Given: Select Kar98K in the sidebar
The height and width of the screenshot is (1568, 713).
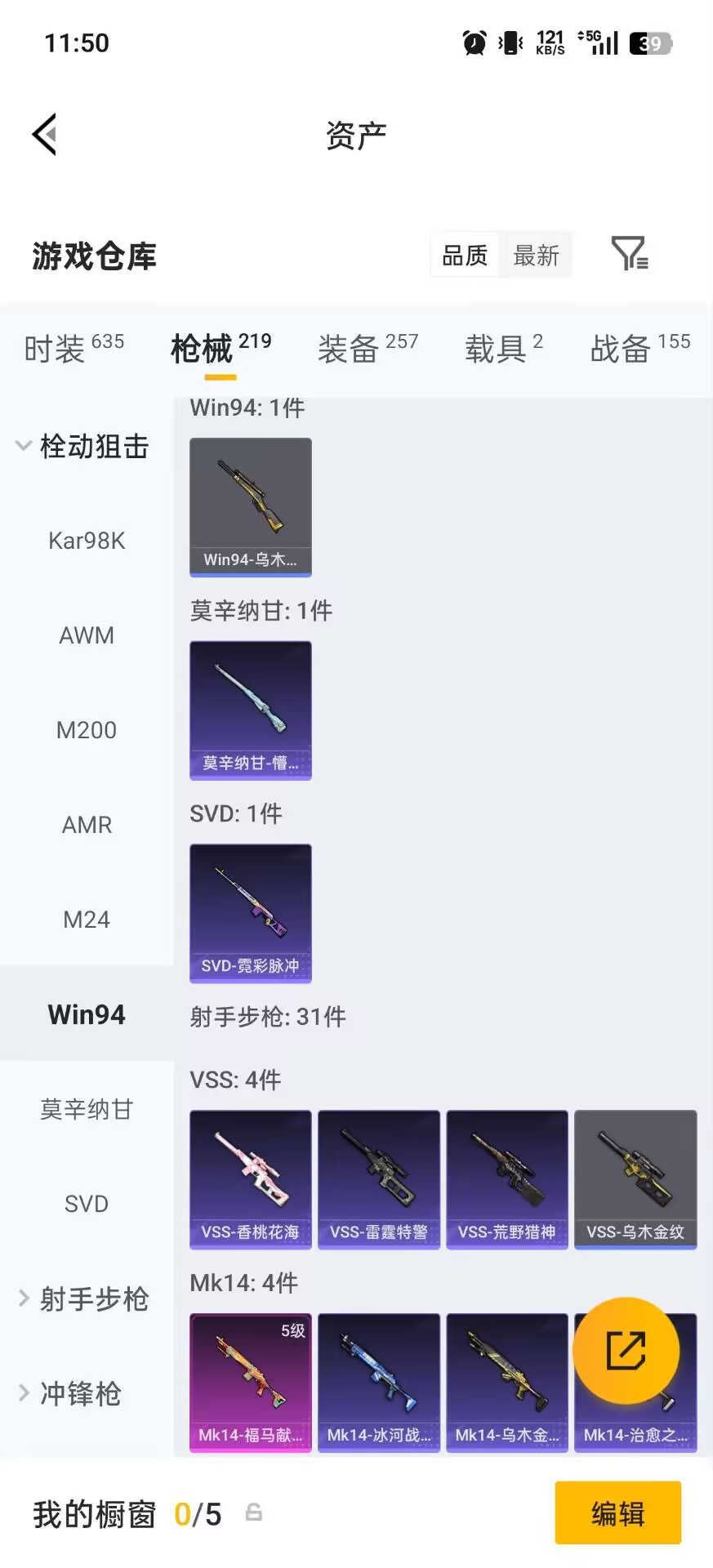Looking at the screenshot, I should pos(87,541).
